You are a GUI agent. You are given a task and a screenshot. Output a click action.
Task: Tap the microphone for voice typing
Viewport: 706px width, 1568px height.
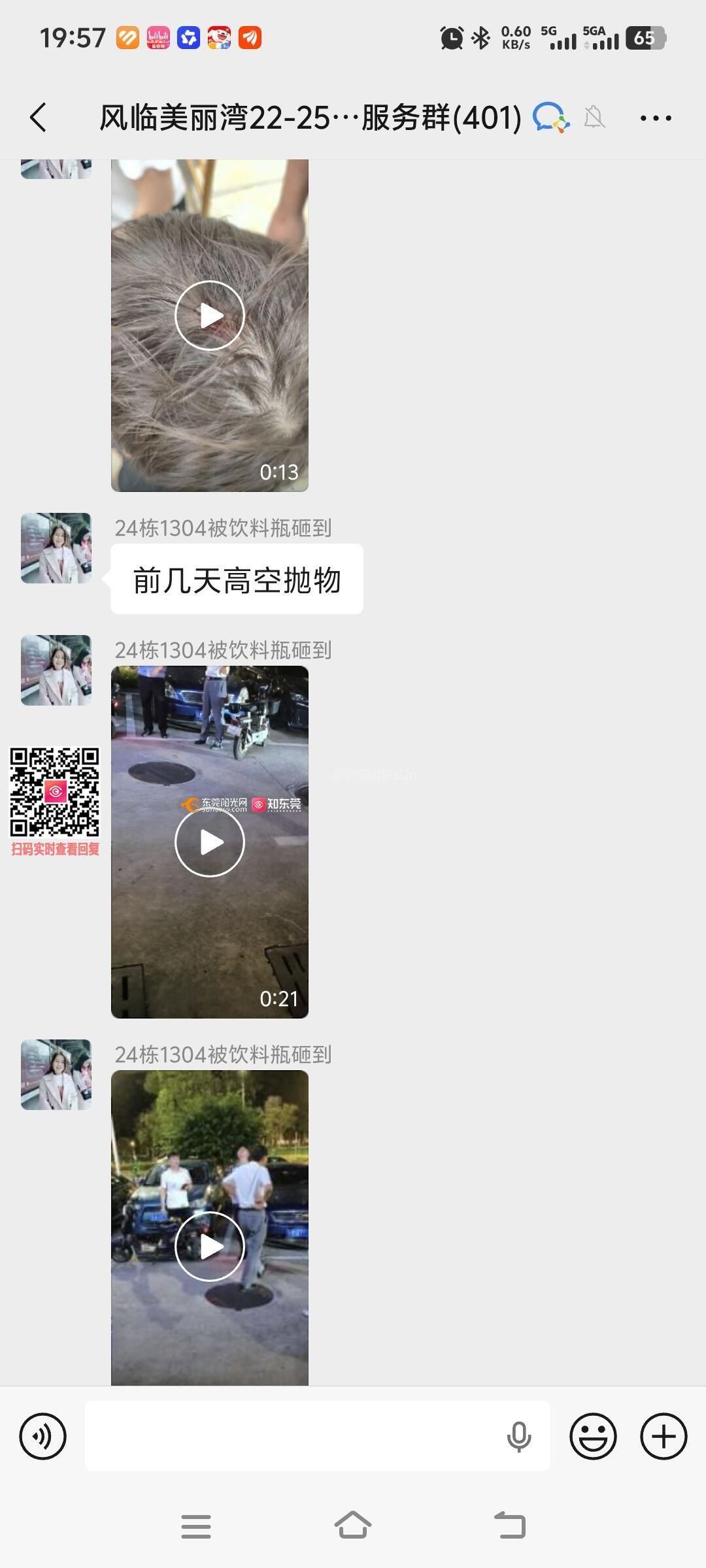point(519,1436)
